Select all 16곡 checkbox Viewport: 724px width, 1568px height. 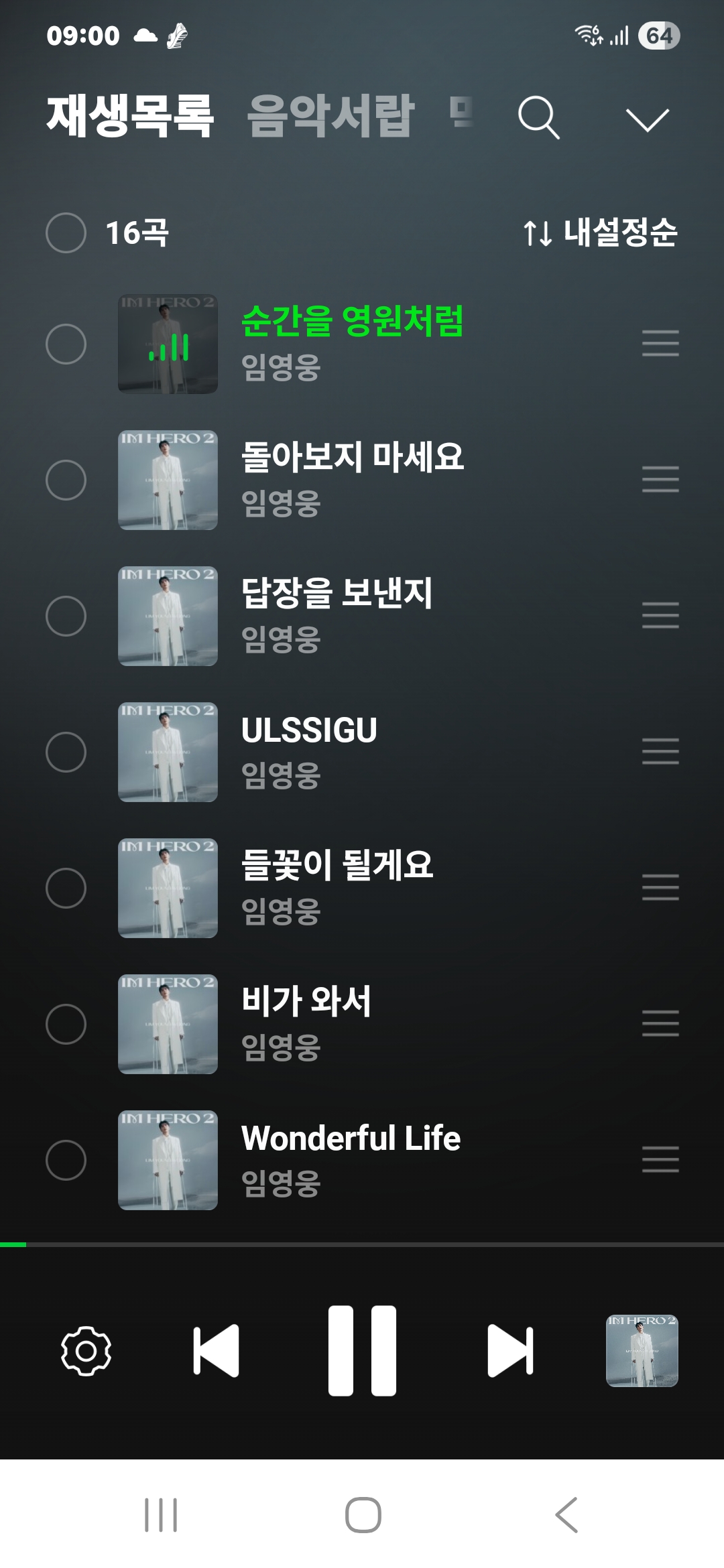point(66,233)
